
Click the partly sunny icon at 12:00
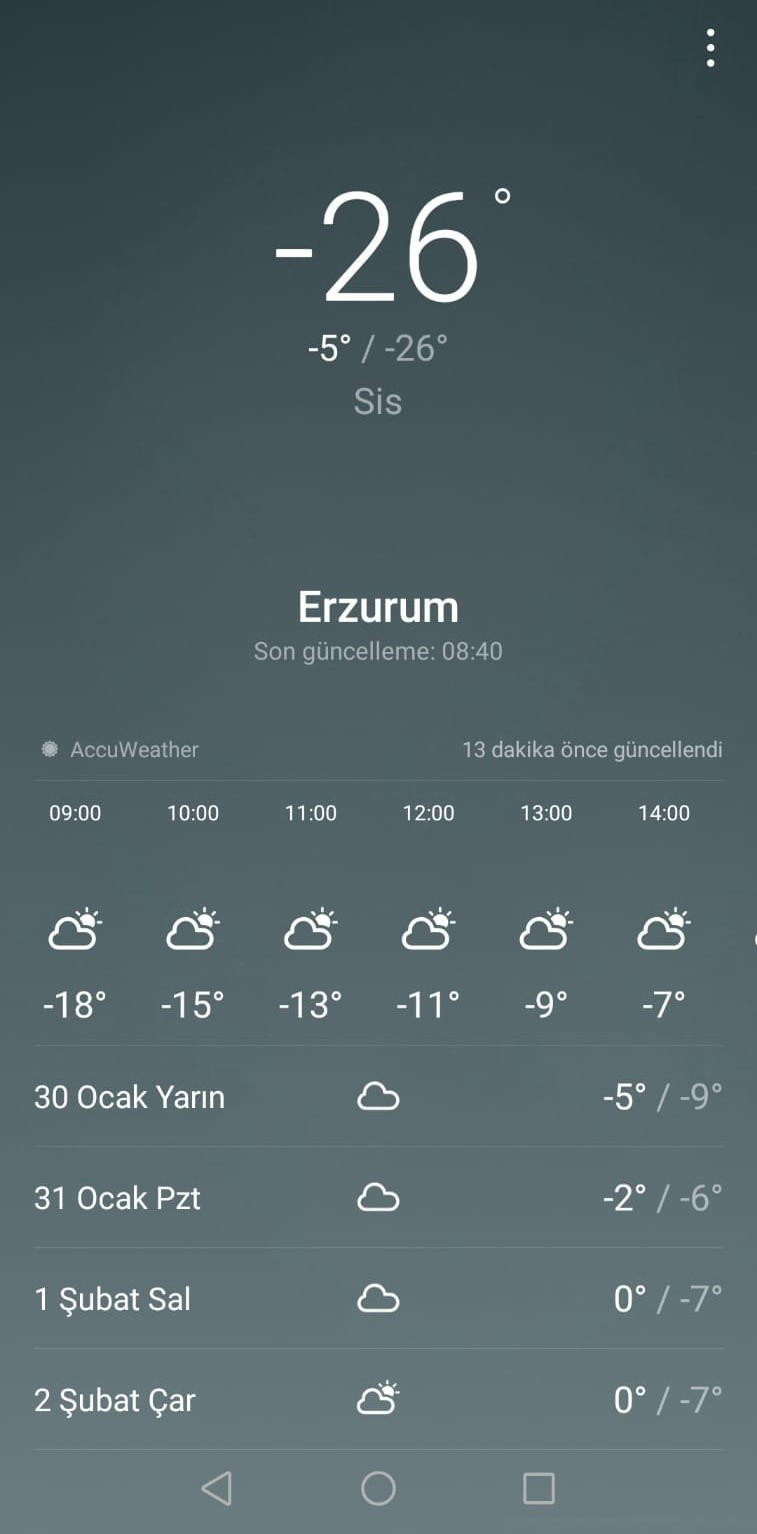[428, 930]
